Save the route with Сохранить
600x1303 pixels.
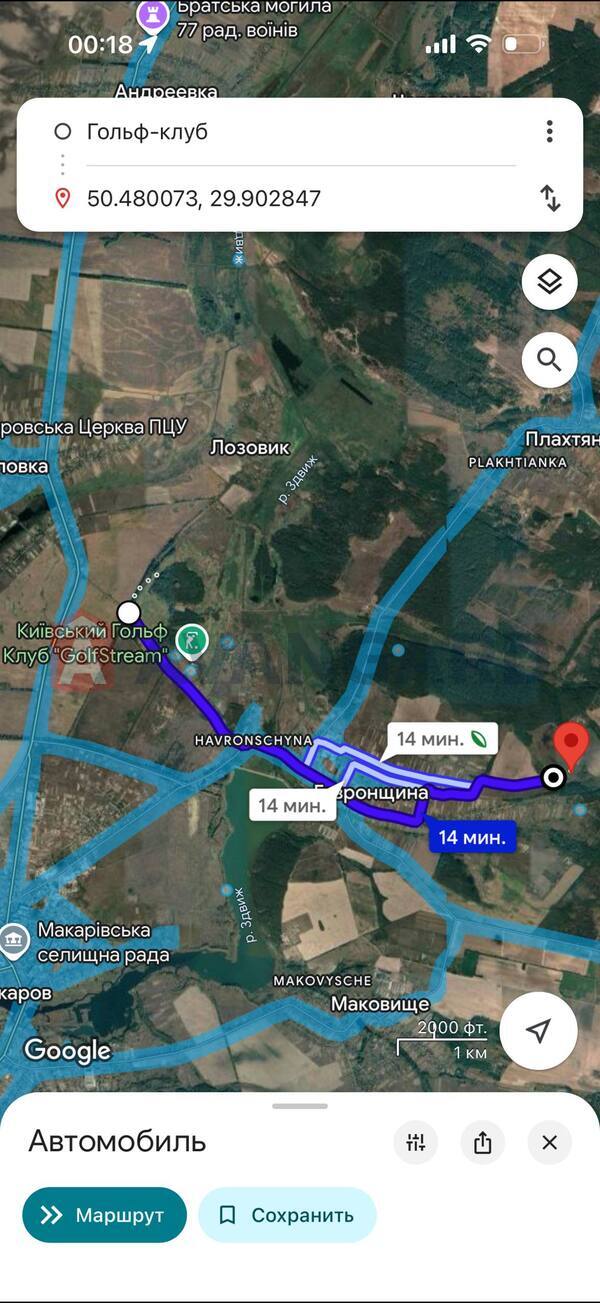pyautogui.click(x=287, y=1215)
